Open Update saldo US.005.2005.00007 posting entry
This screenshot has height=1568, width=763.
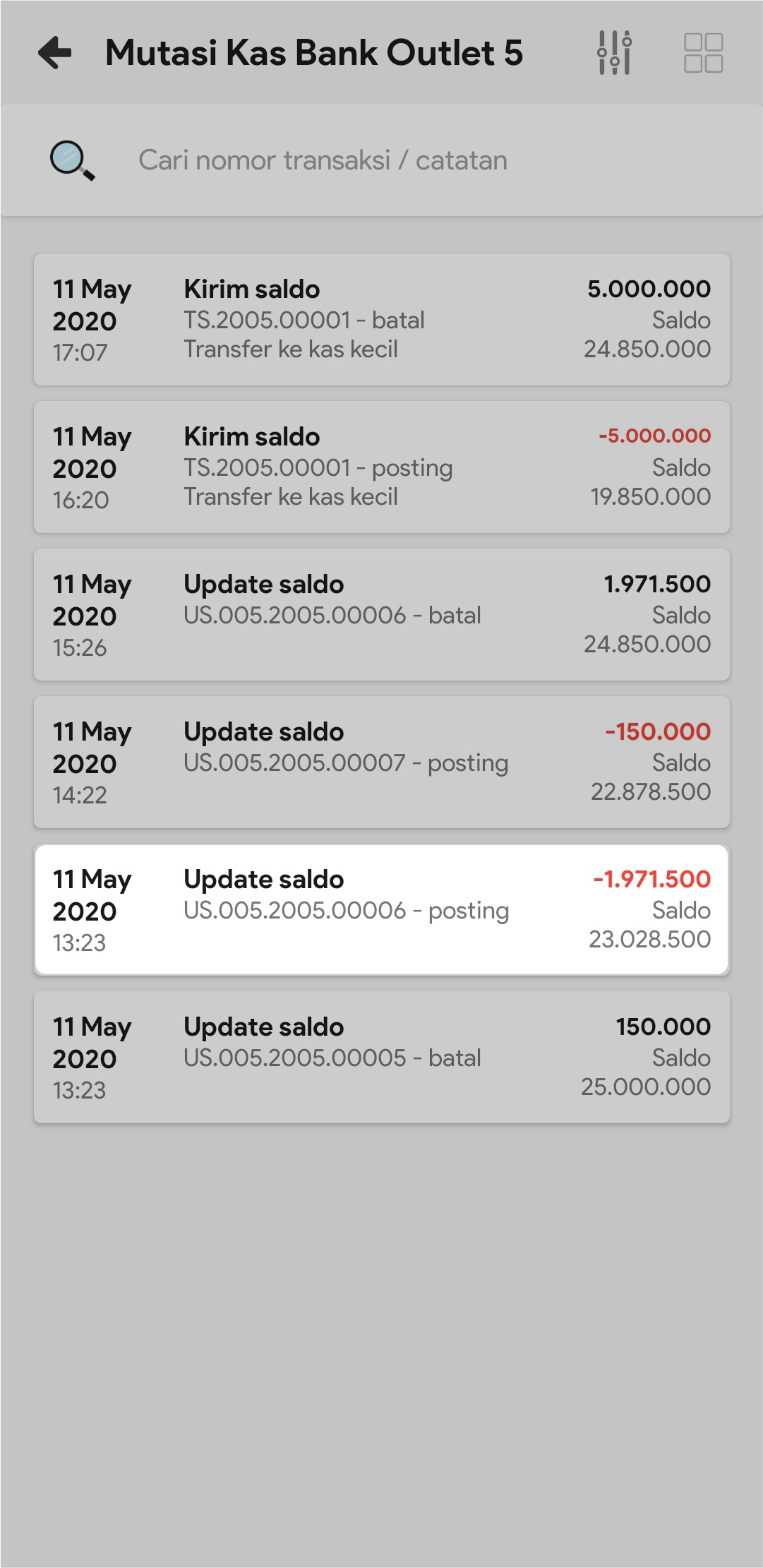pyautogui.click(x=381, y=762)
